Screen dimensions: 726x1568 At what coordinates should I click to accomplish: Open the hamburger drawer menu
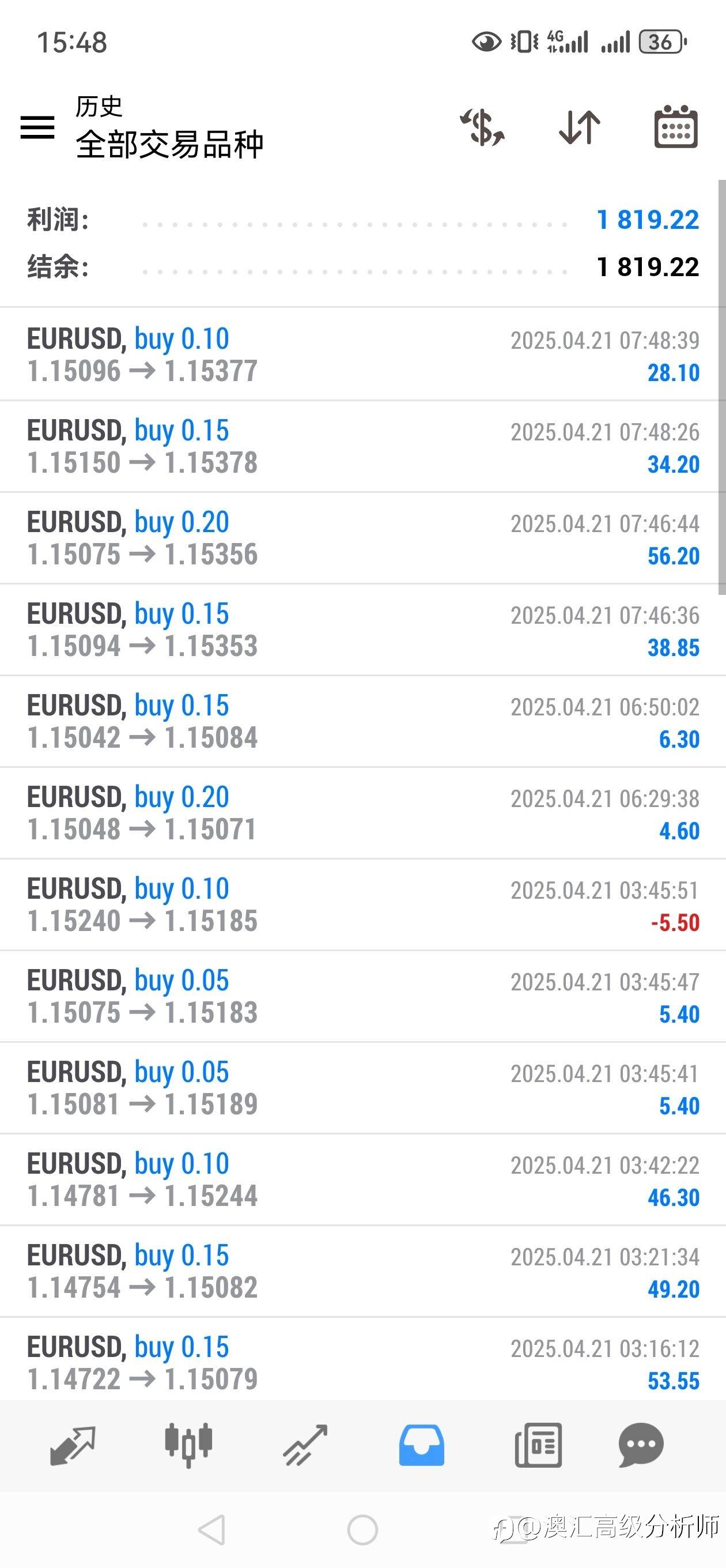point(37,127)
